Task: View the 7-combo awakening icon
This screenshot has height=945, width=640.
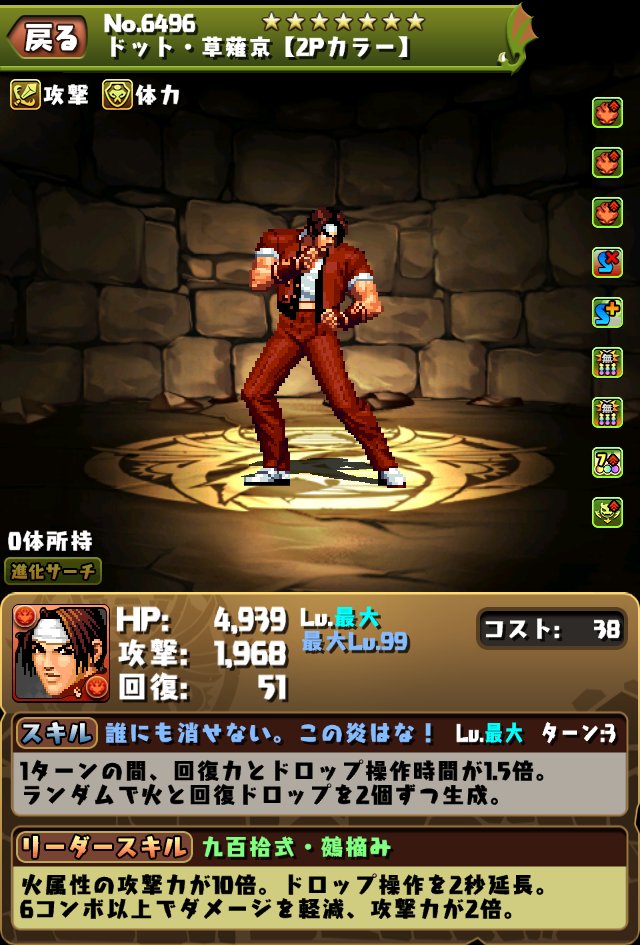Action: (607, 461)
